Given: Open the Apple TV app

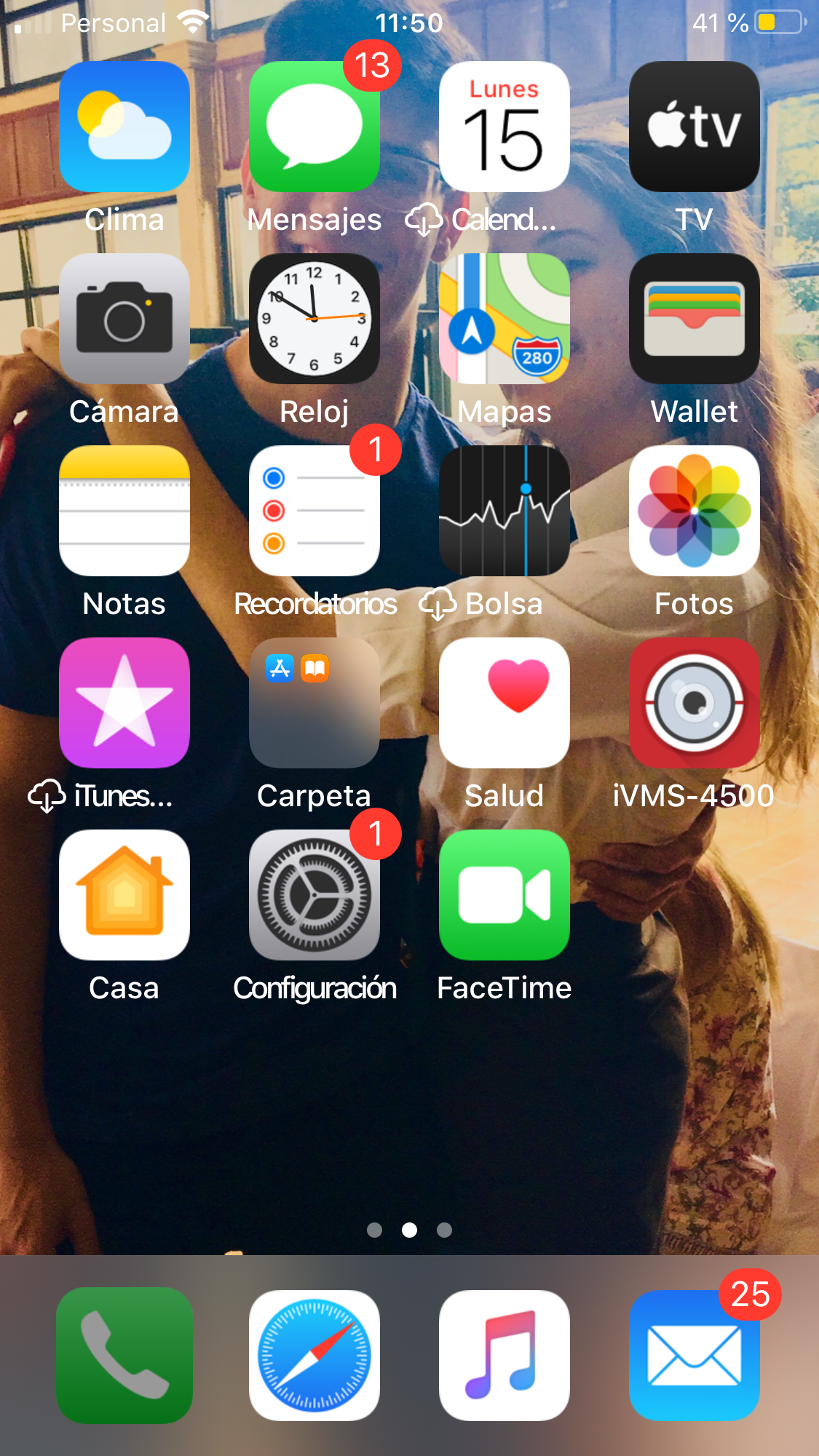Looking at the screenshot, I should pyautogui.click(x=694, y=127).
